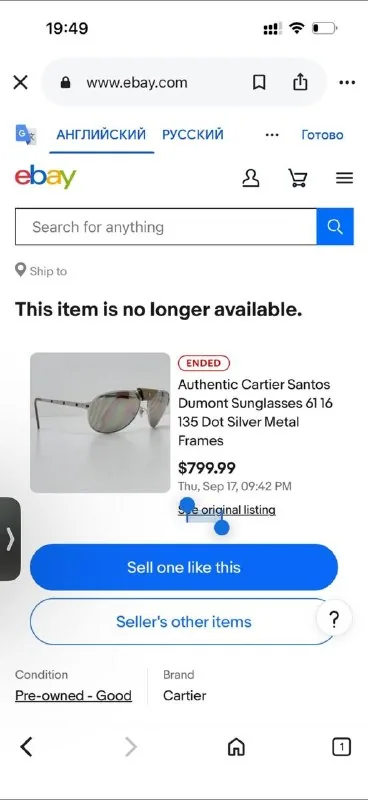The width and height of the screenshot is (368, 800).
Task: Tap Готово to close translate bar
Action: coord(322,135)
